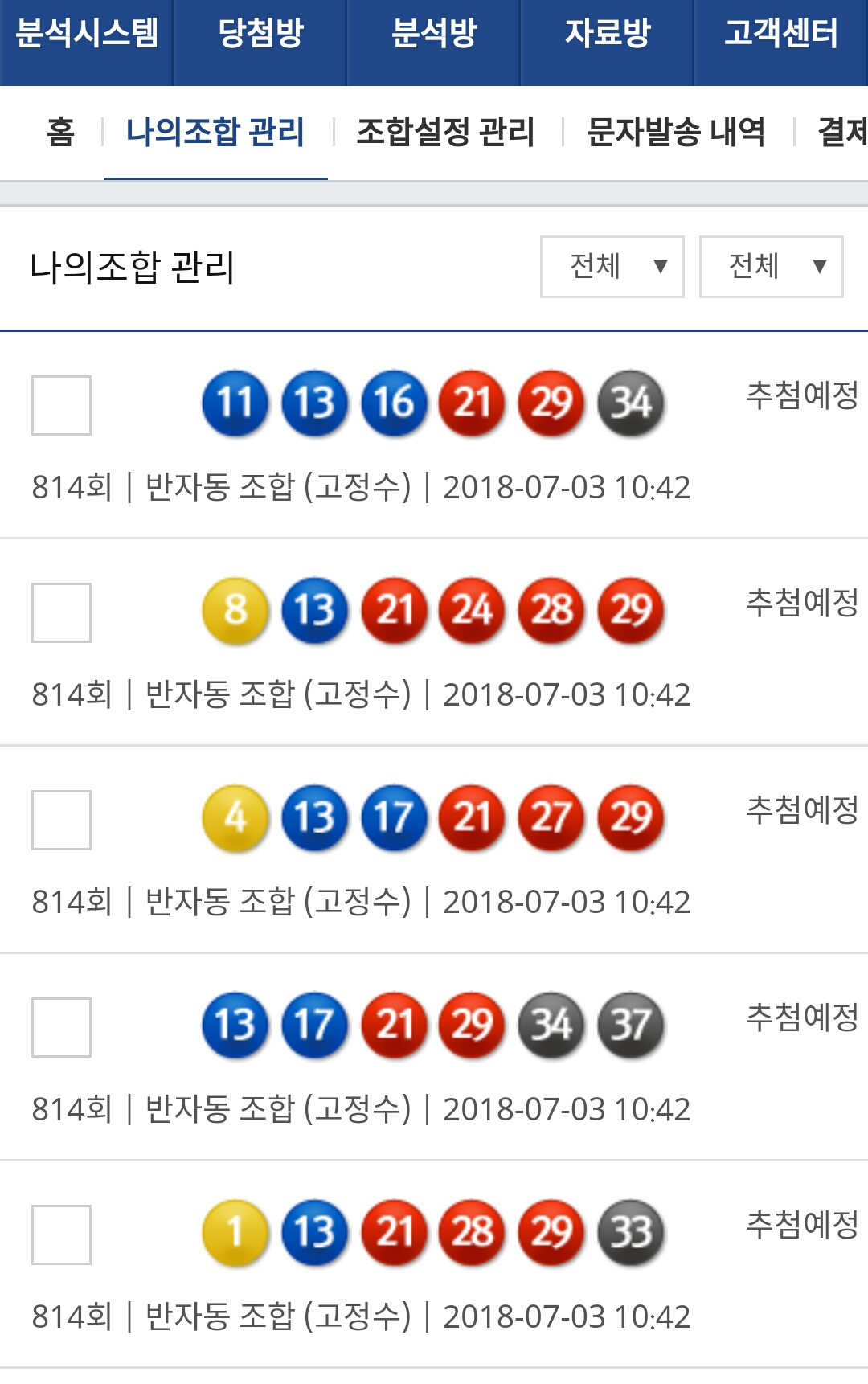
Task: Open 문자발송 내역 tab
Action: 676,132
